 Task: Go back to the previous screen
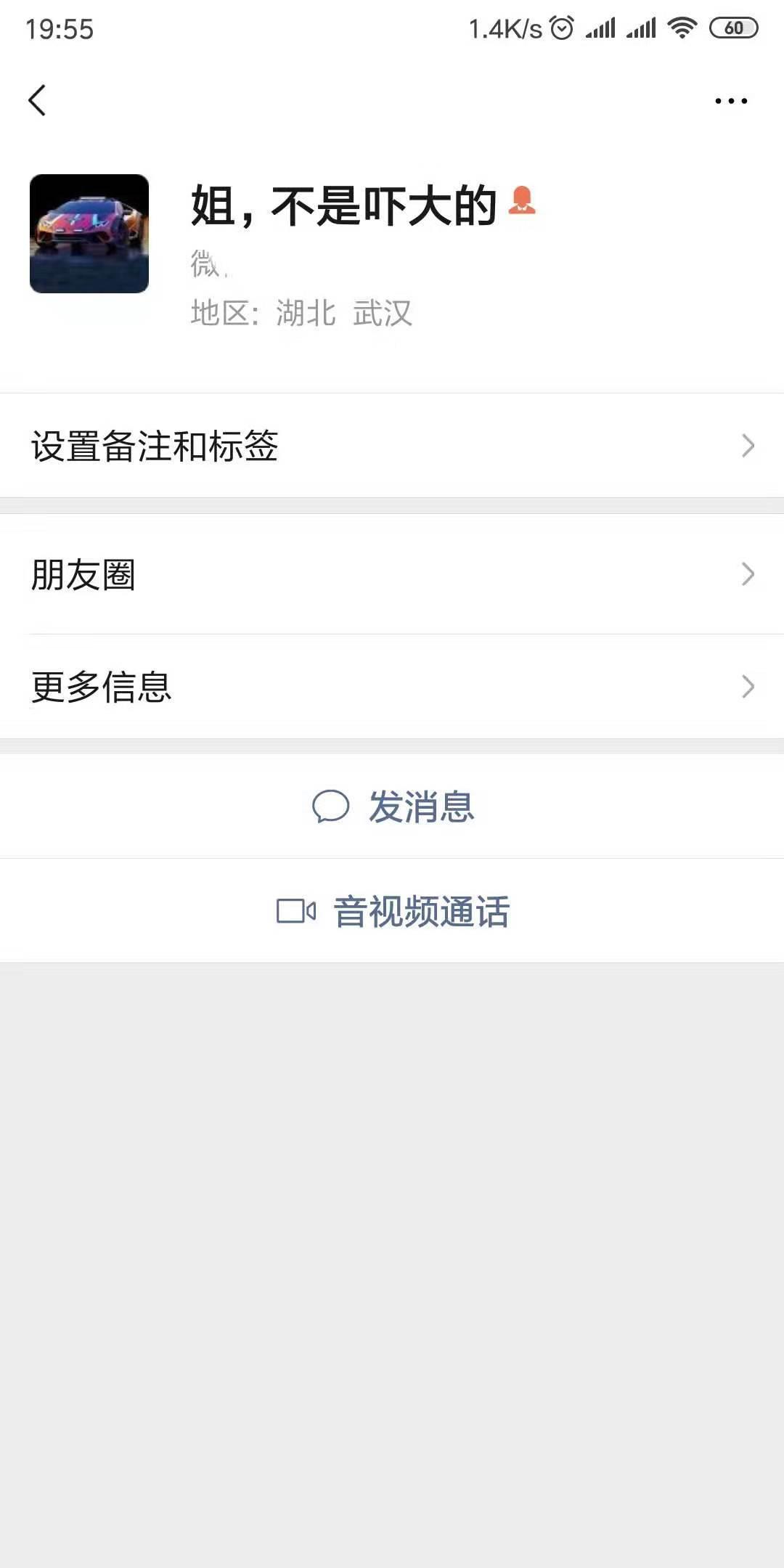38,100
